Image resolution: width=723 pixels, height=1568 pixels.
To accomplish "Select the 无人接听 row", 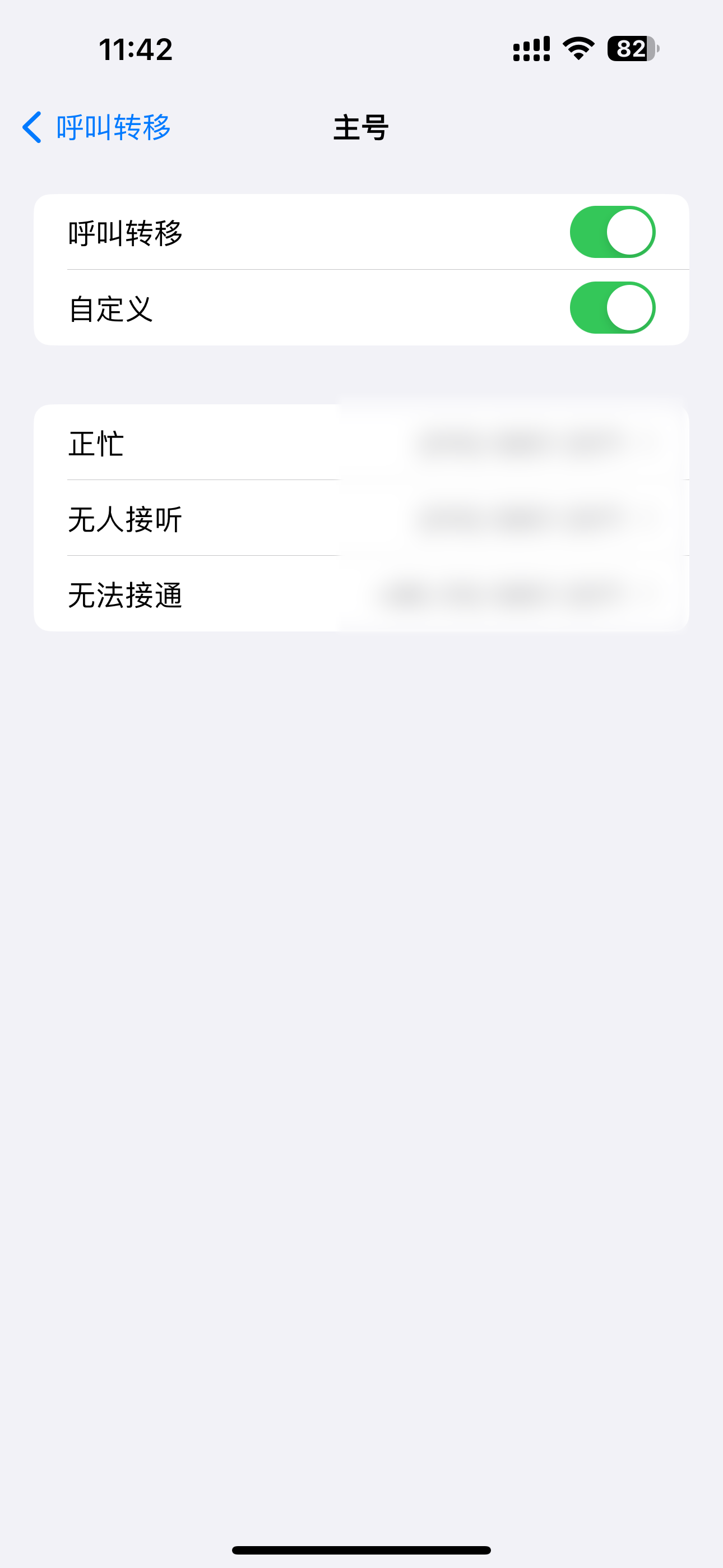I will [x=361, y=519].
